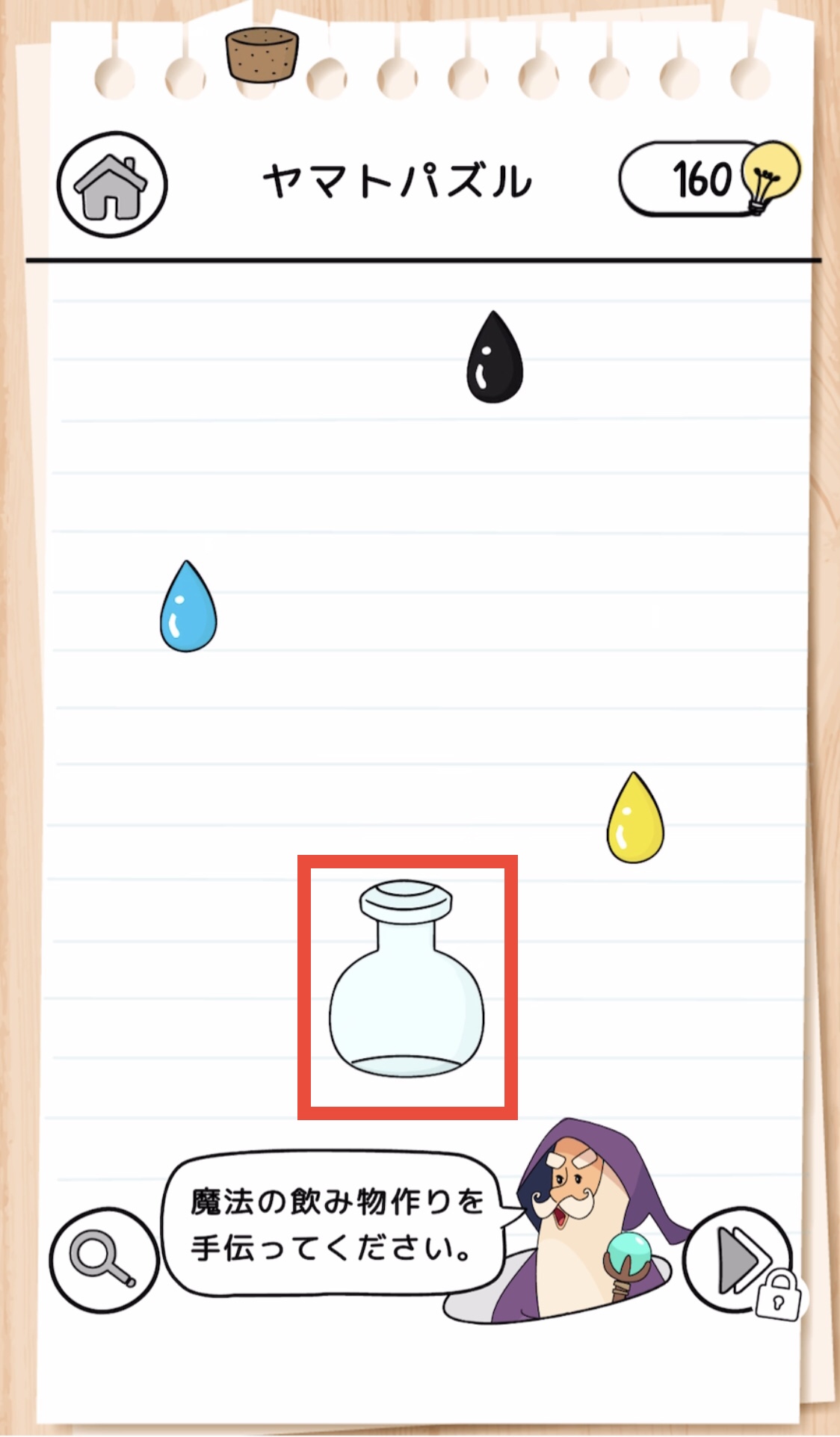Select the yellow droplet
Image resolution: width=840 pixels, height=1437 pixels.
[634, 819]
